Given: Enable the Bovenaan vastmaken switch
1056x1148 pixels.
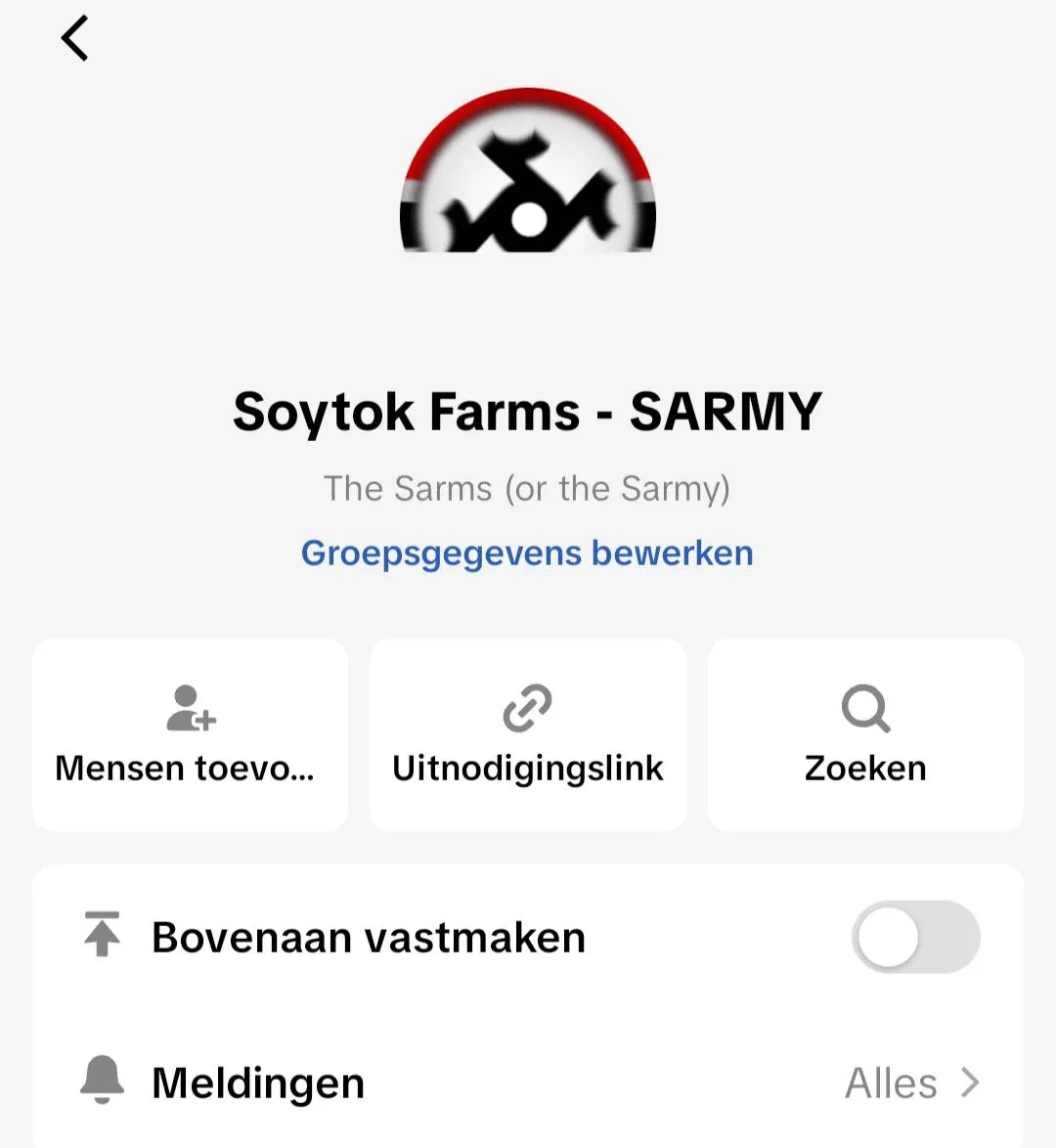Looking at the screenshot, I should (x=915, y=937).
